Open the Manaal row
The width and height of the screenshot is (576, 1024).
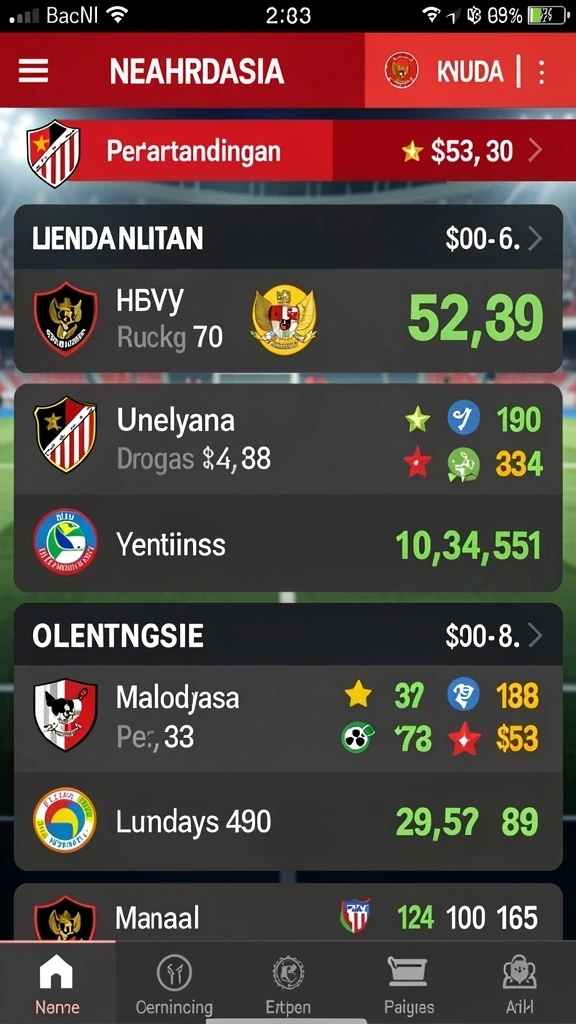288,913
